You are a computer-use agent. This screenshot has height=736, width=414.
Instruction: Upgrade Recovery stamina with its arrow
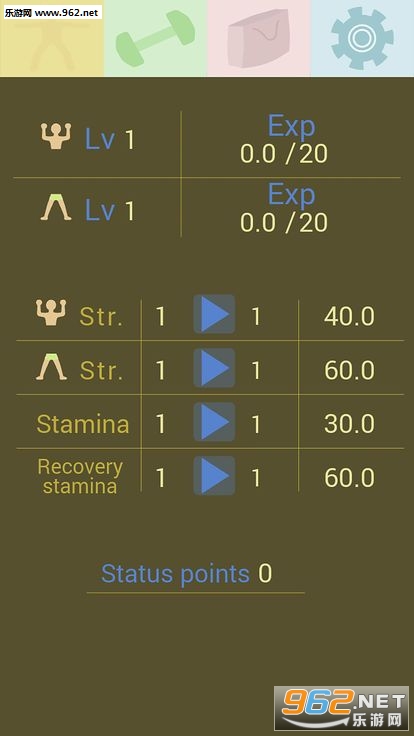[x=215, y=475]
